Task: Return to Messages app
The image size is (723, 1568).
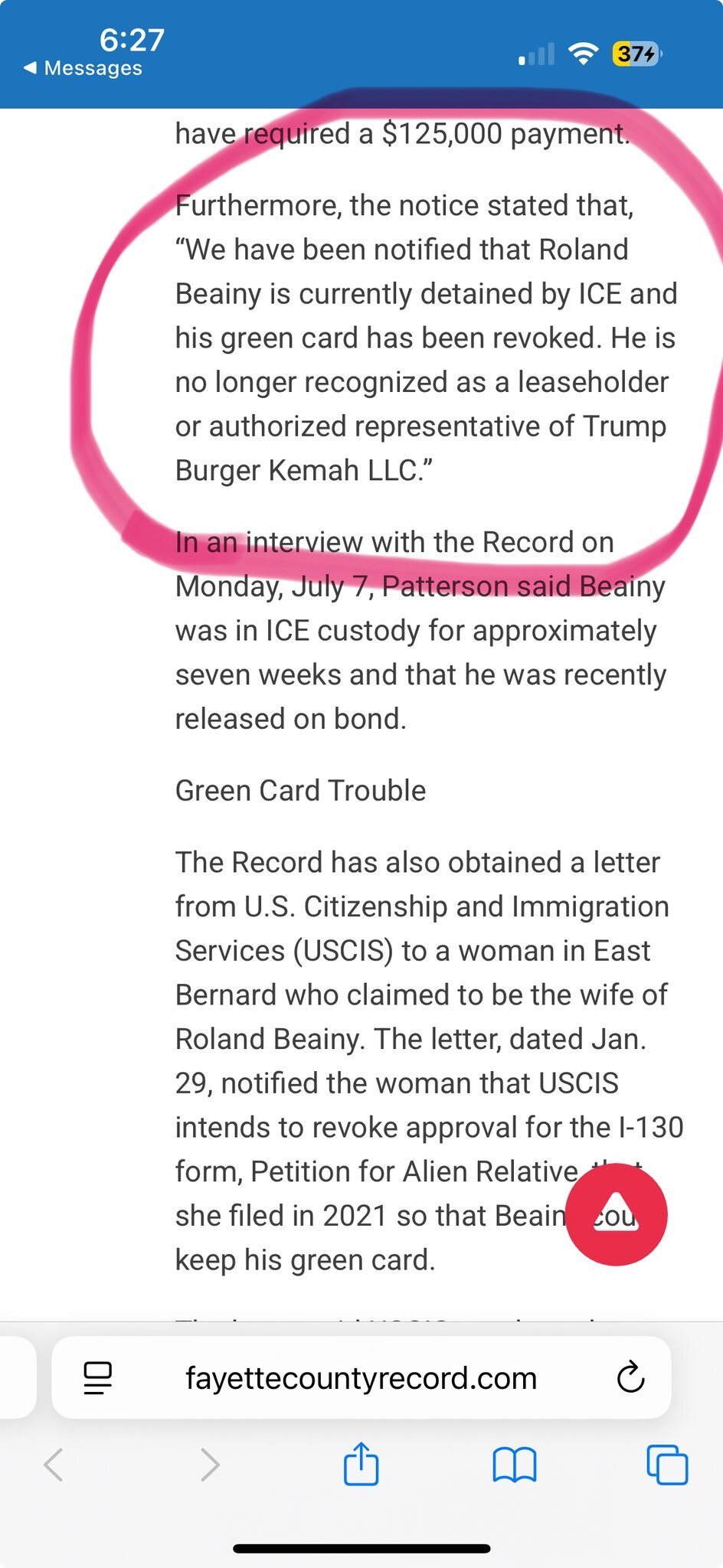Action: point(83,68)
